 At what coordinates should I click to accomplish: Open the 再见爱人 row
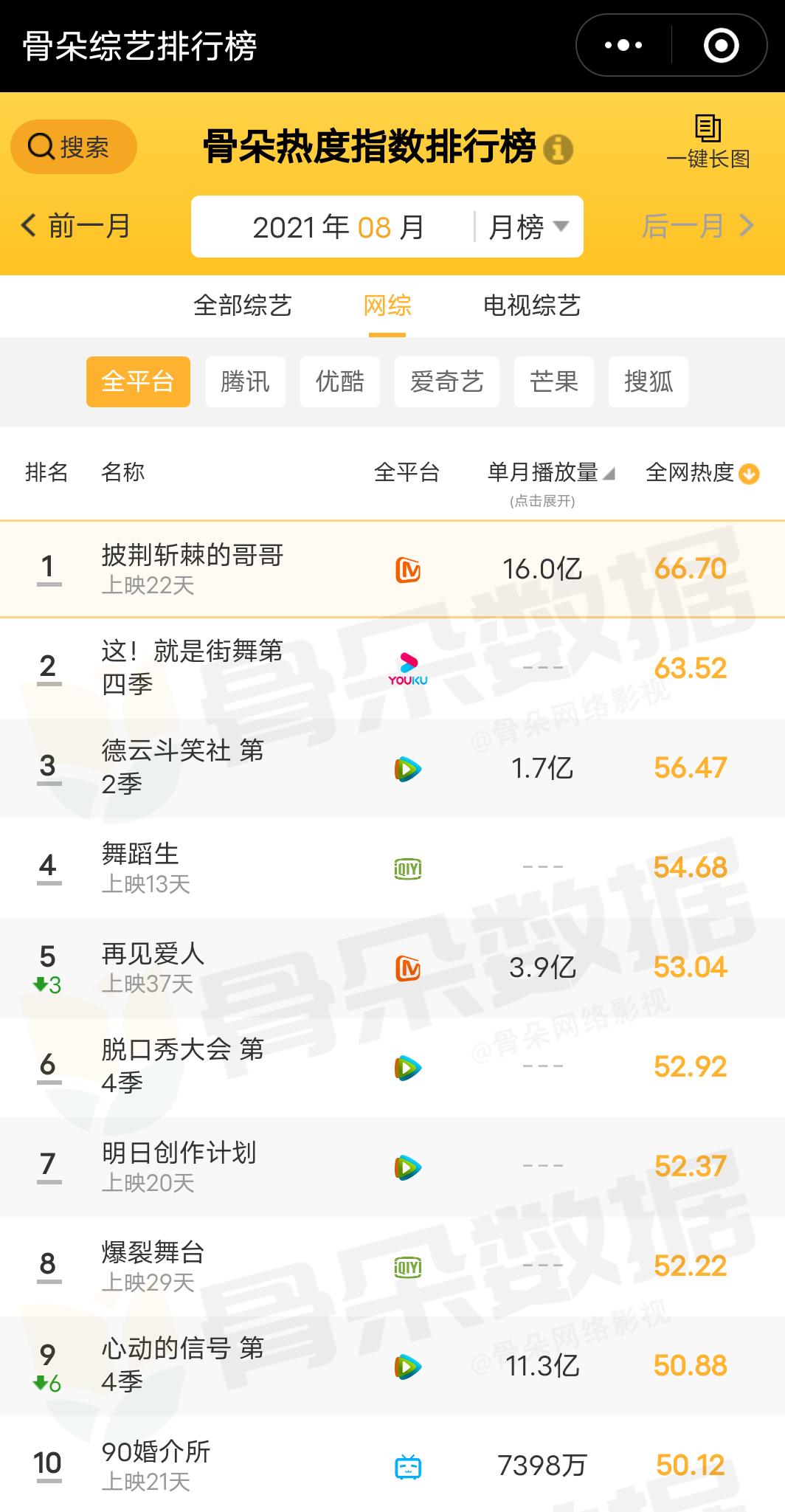point(153,967)
